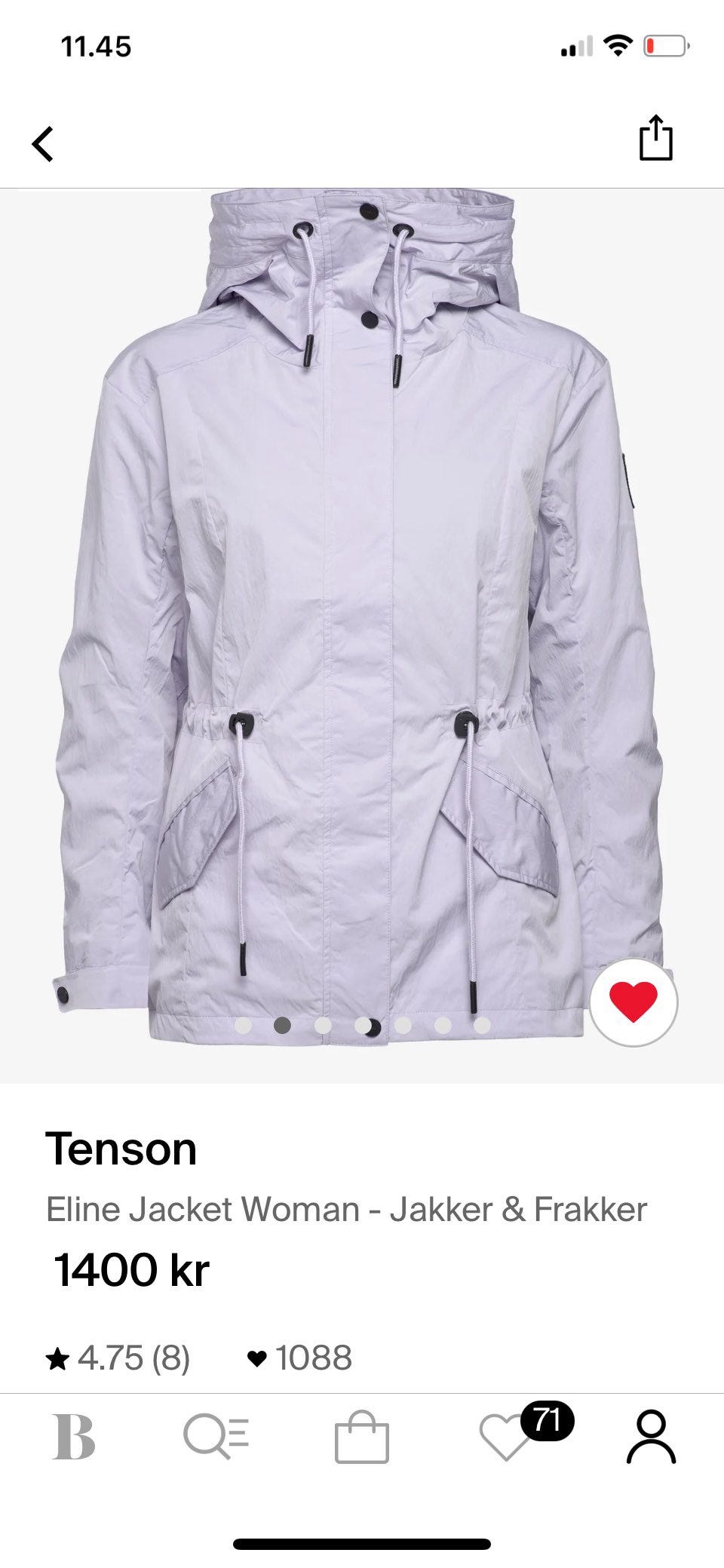This screenshot has width=724, height=1568.
Task: Open the B home tab
Action: (x=74, y=1437)
